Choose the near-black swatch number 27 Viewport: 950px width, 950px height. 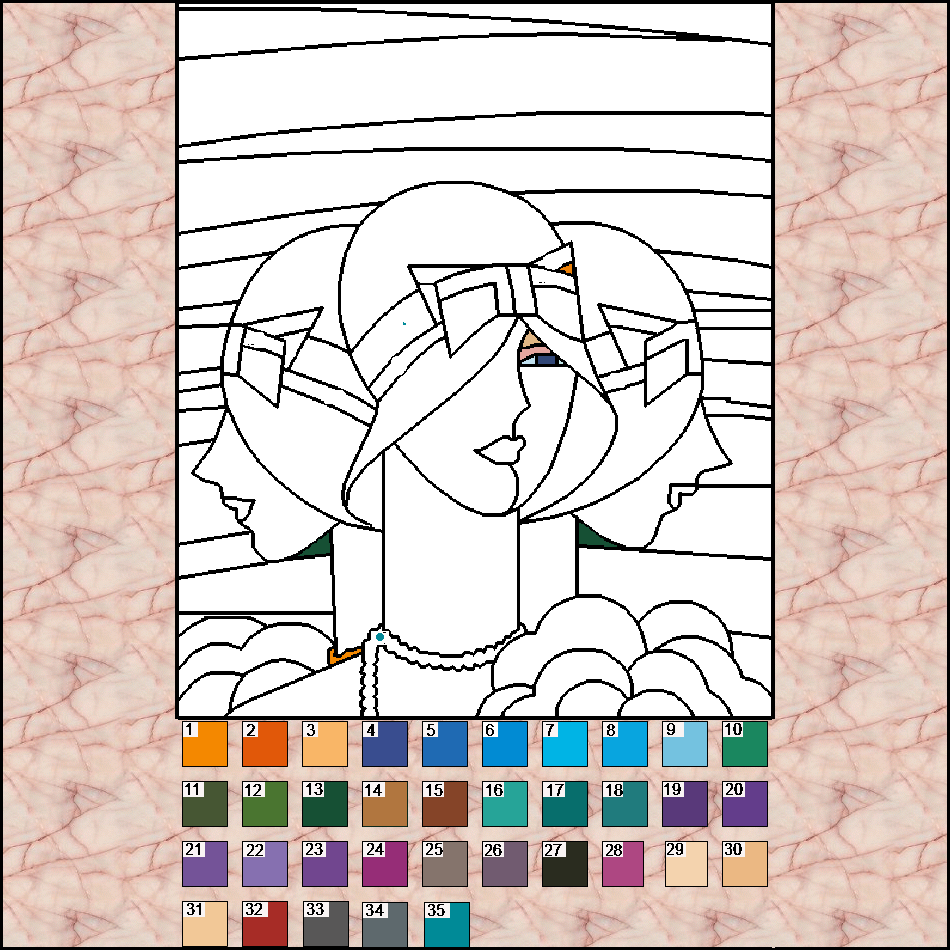[x=565, y=864]
